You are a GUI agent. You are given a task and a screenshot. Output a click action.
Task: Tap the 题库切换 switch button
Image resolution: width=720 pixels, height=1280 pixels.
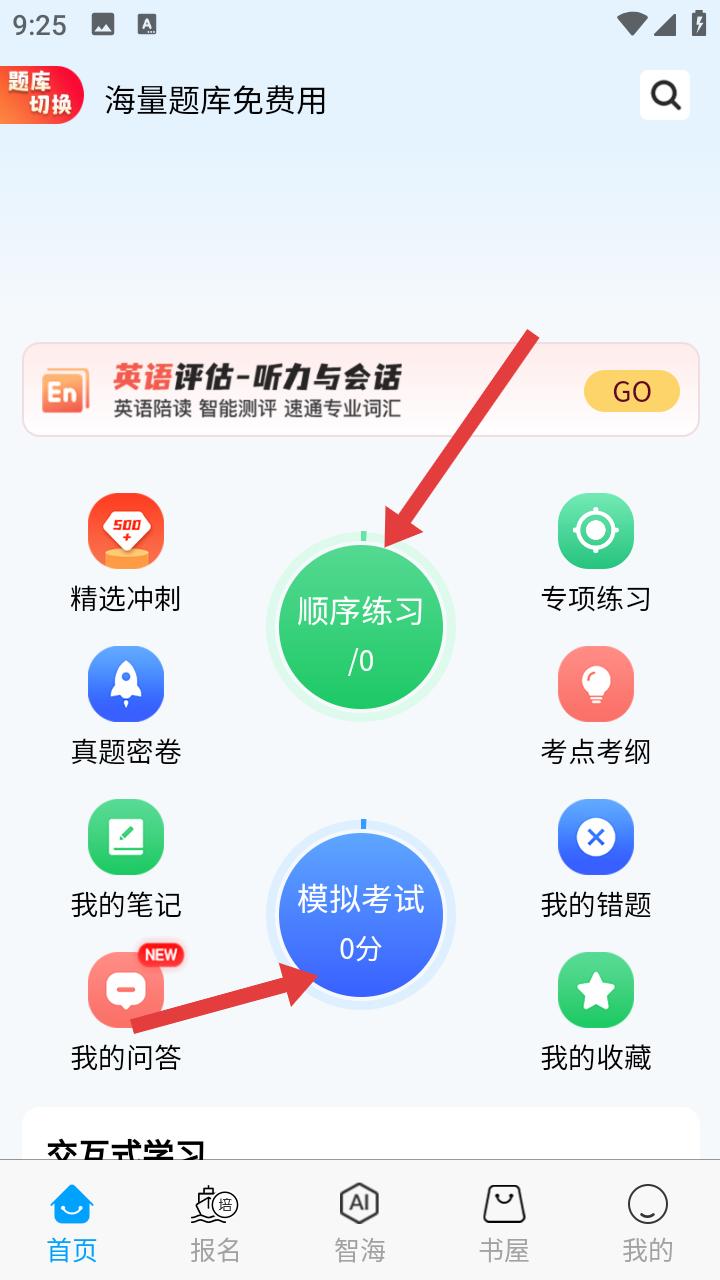pos(41,96)
